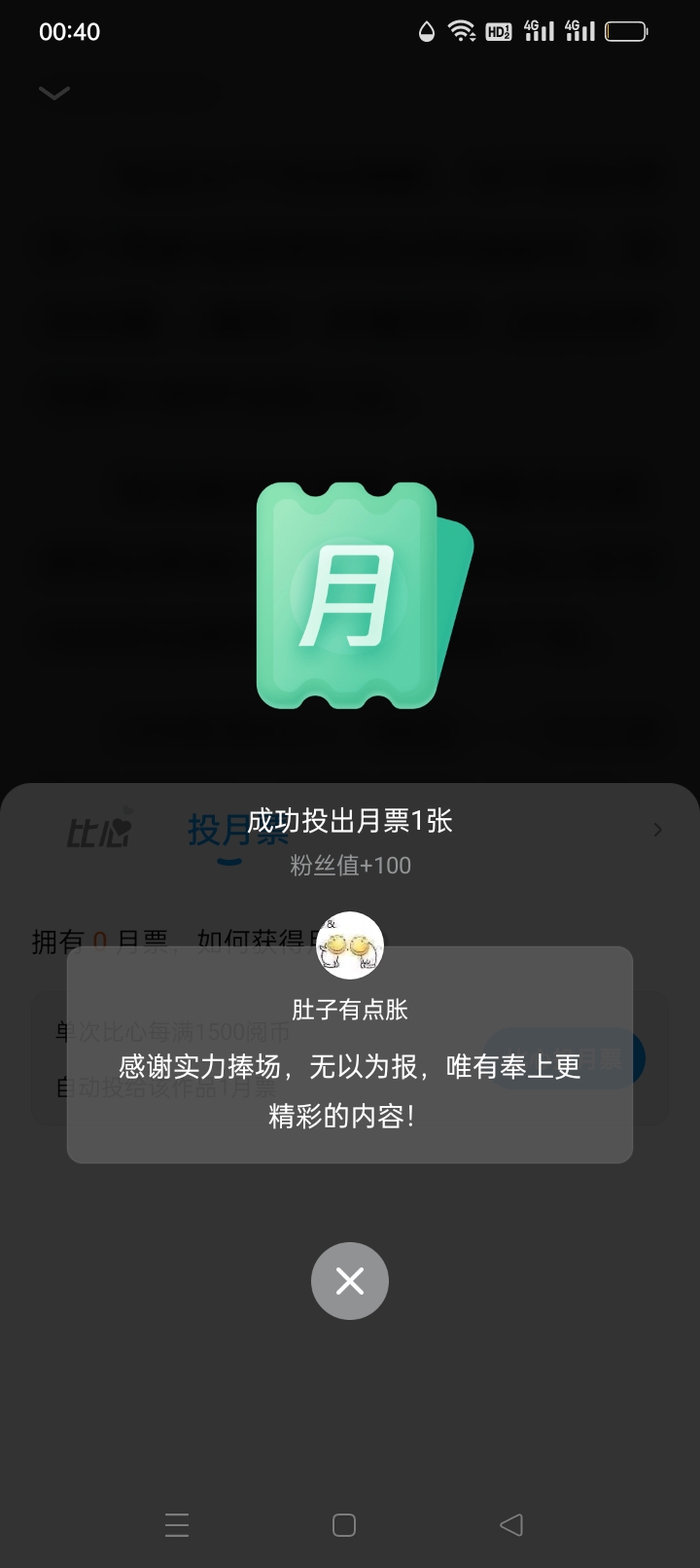Viewport: 700px width, 1568px height.
Task: Open recent apps menu
Action: pyautogui.click(x=177, y=1524)
